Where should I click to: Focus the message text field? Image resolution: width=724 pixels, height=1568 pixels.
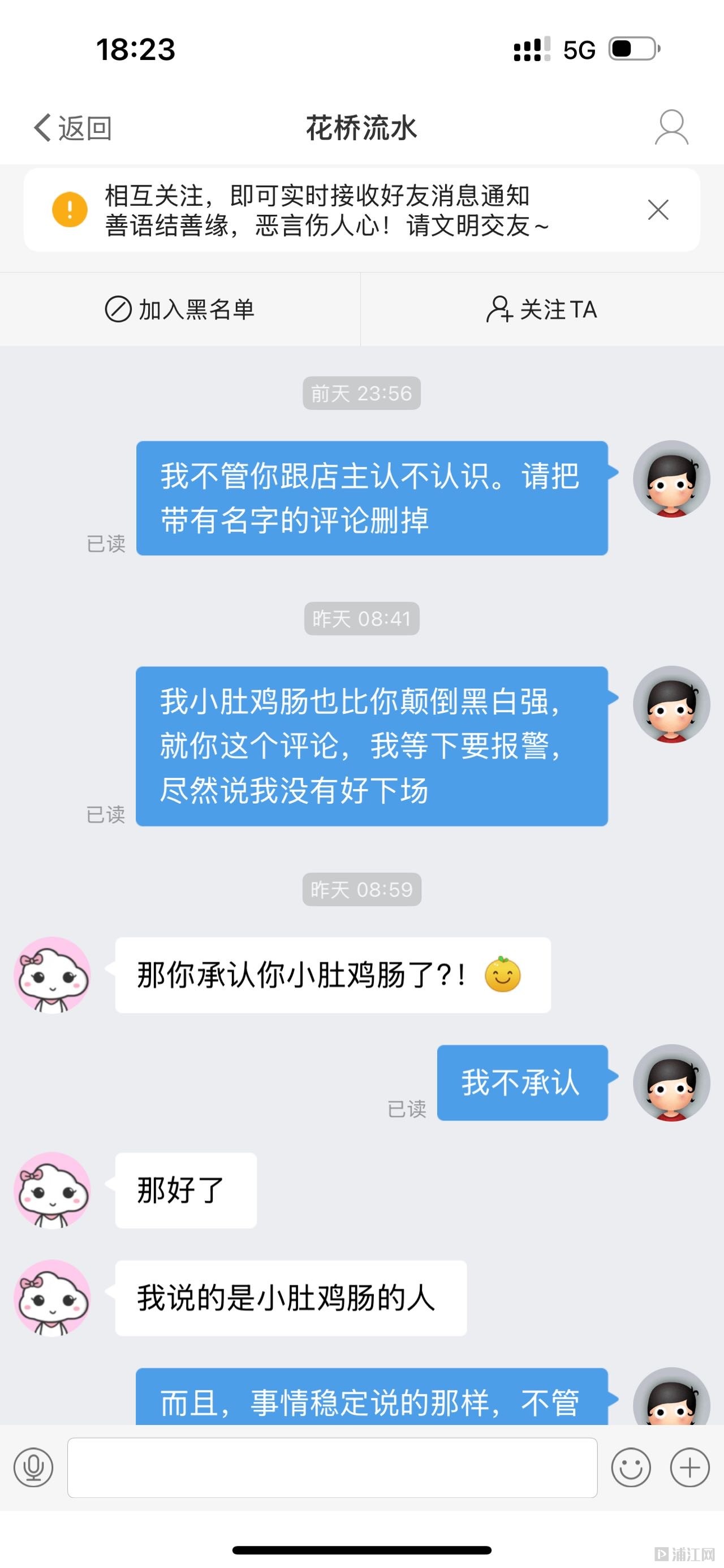pos(332,1467)
